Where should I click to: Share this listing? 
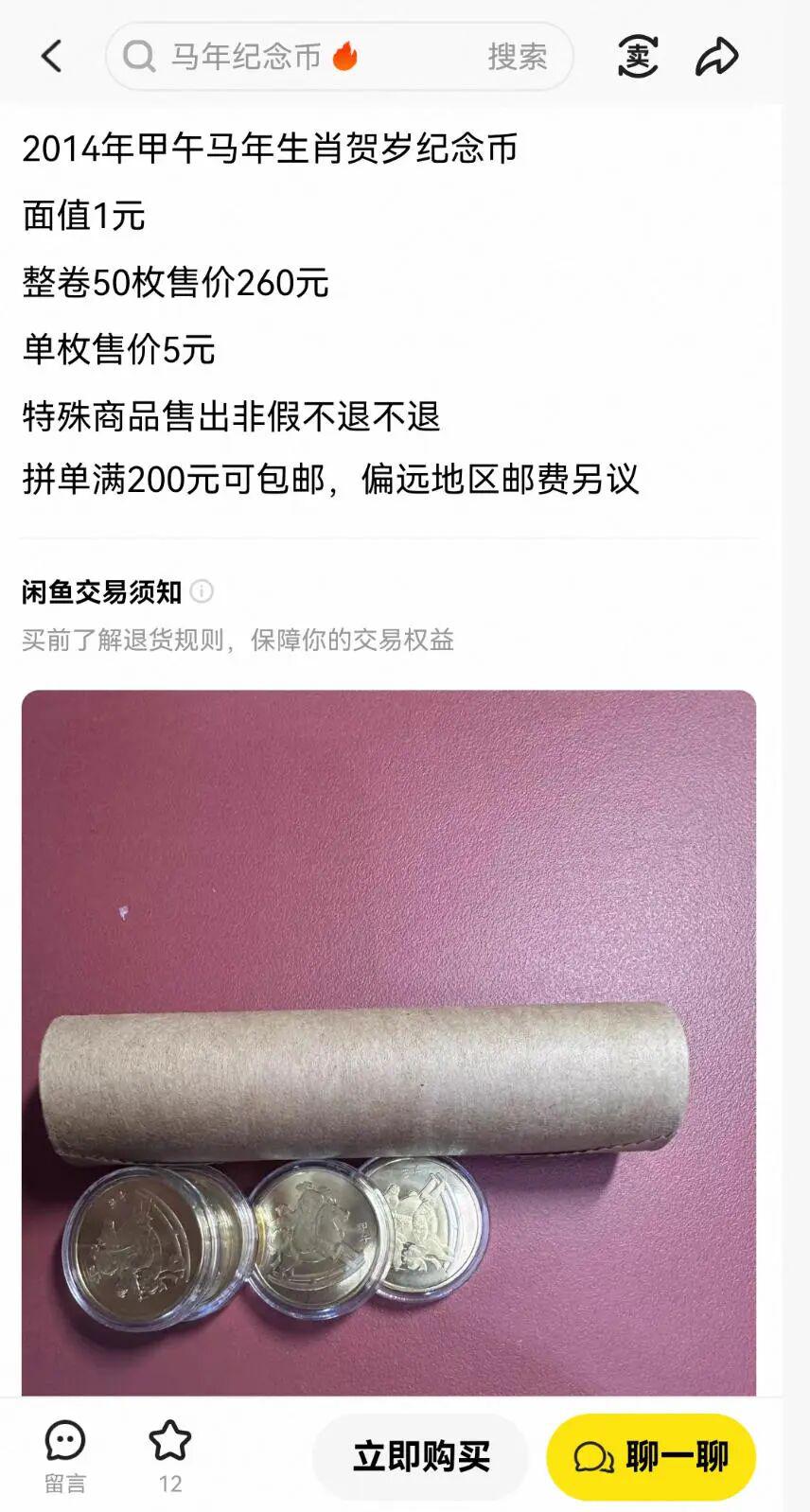717,57
